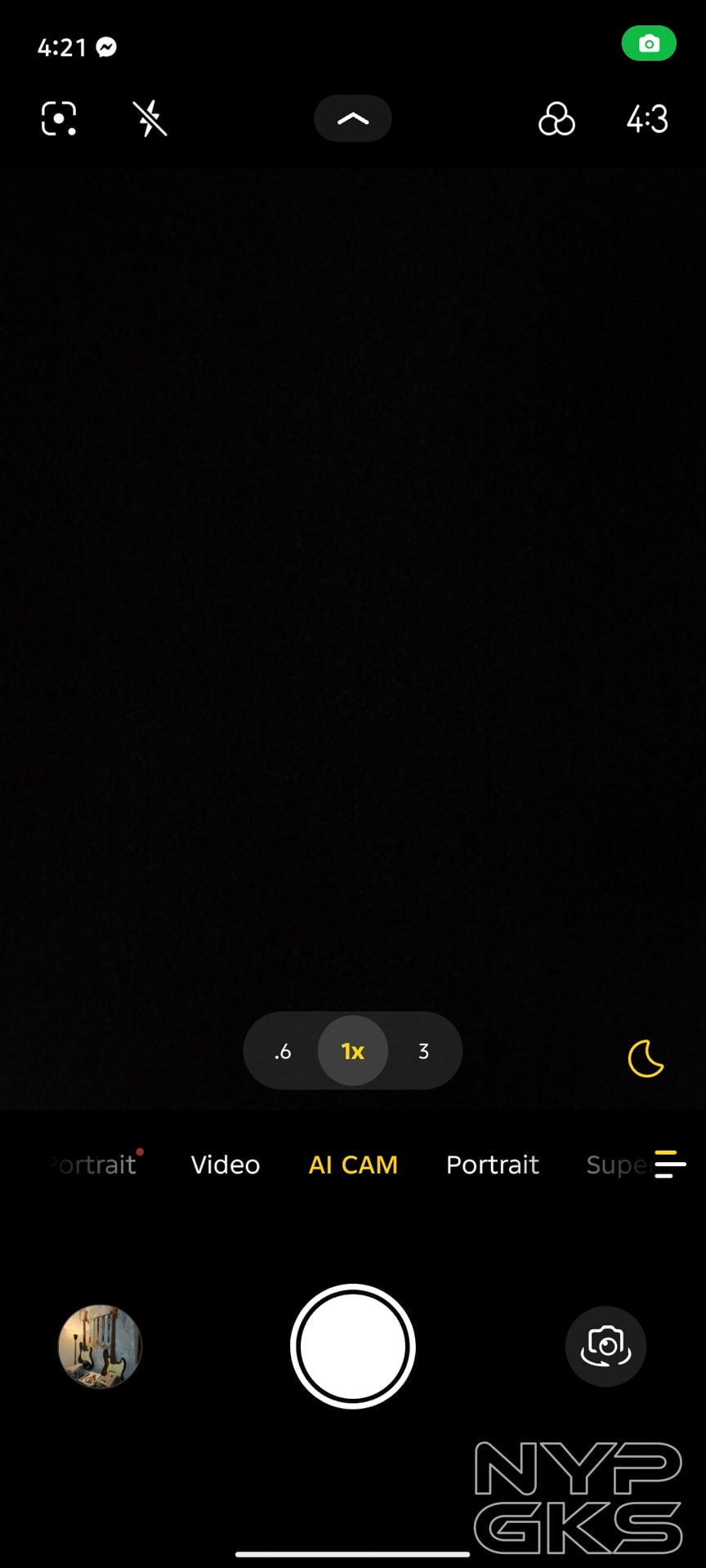The image size is (706, 1568).
Task: Toggle the night mode moon icon
Action: point(646,1058)
